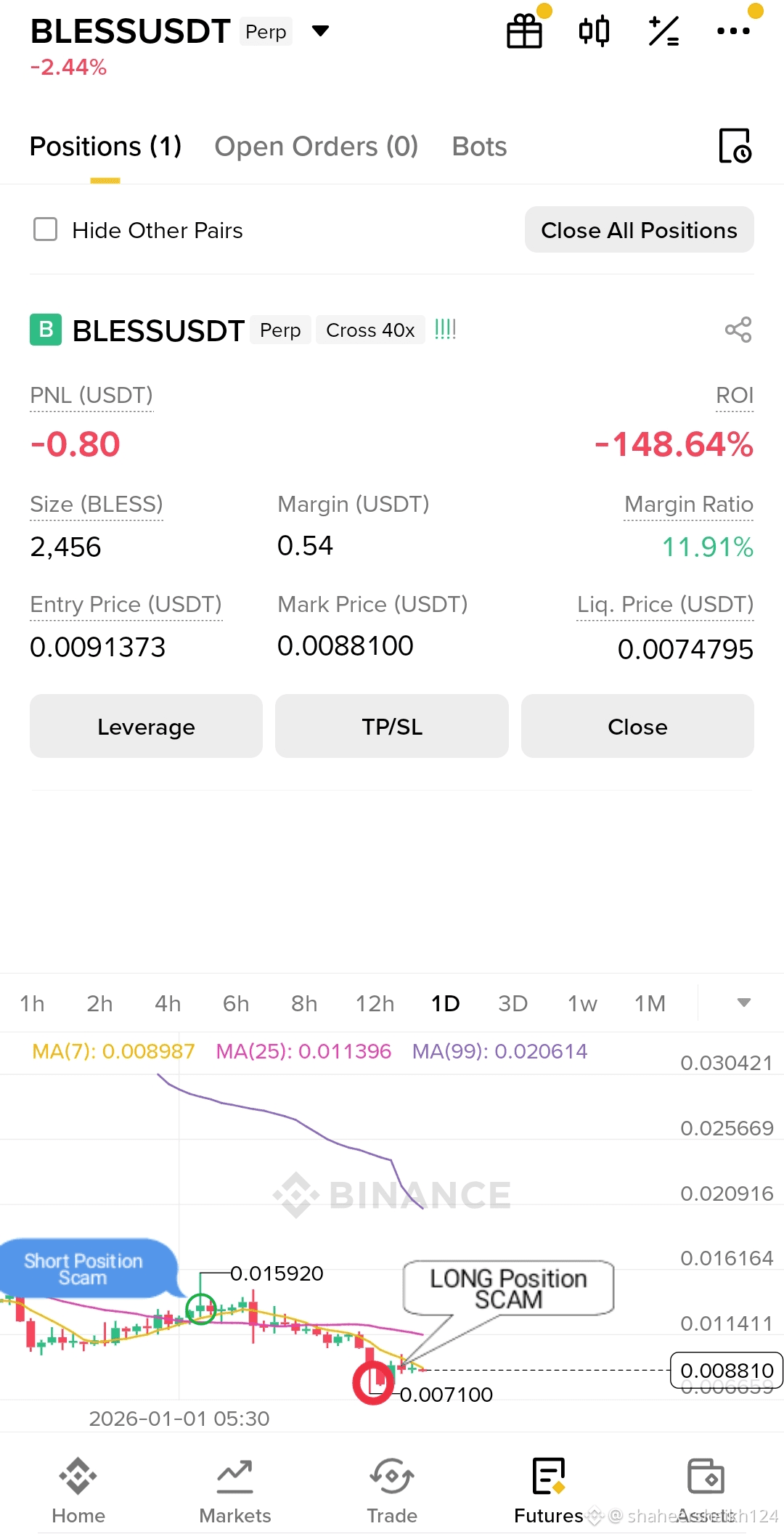The image size is (784, 1534).
Task: Select the 4h chart interval
Action: (x=168, y=1003)
